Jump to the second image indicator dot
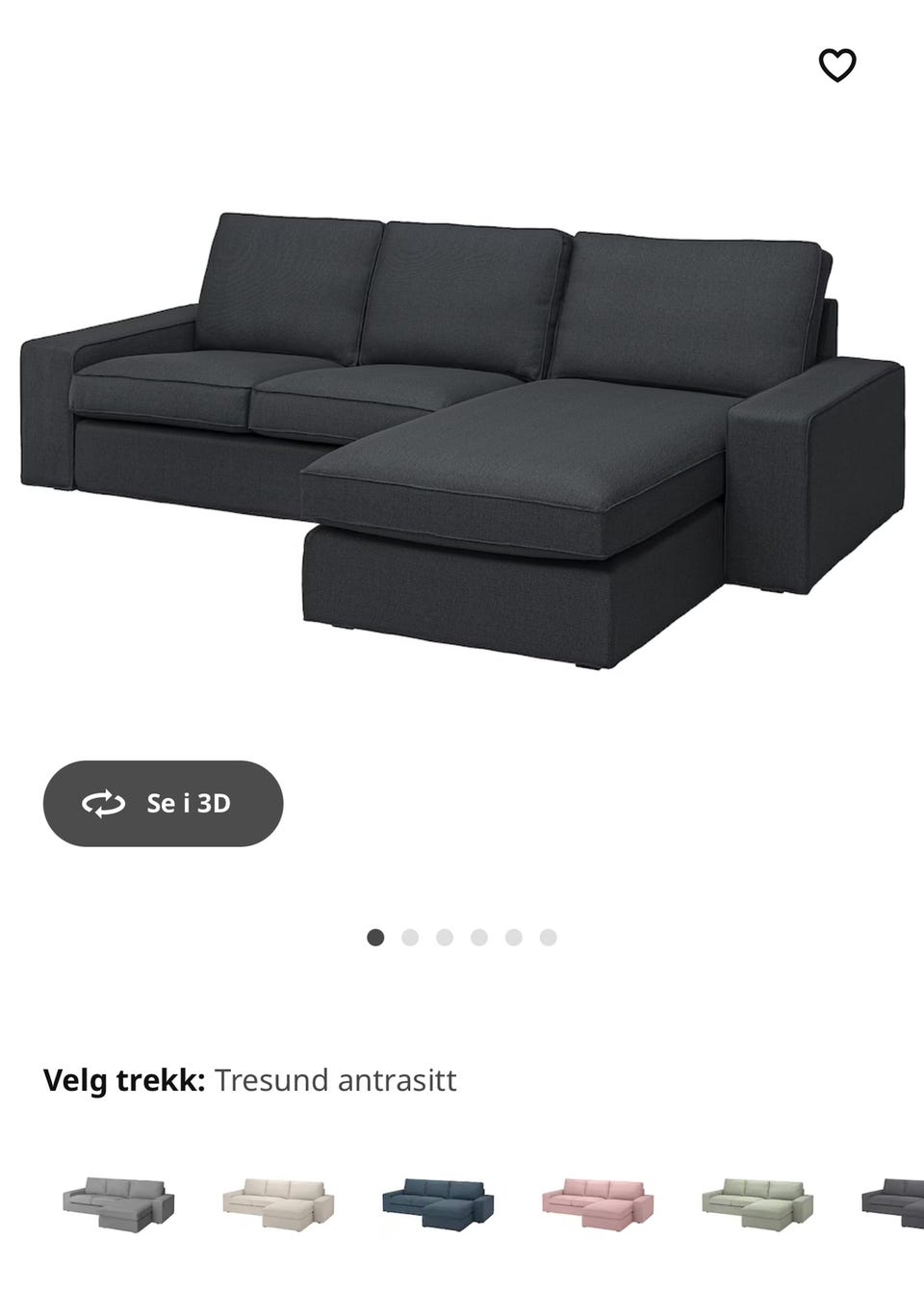Viewport: 924px width, 1316px height. pos(410,938)
